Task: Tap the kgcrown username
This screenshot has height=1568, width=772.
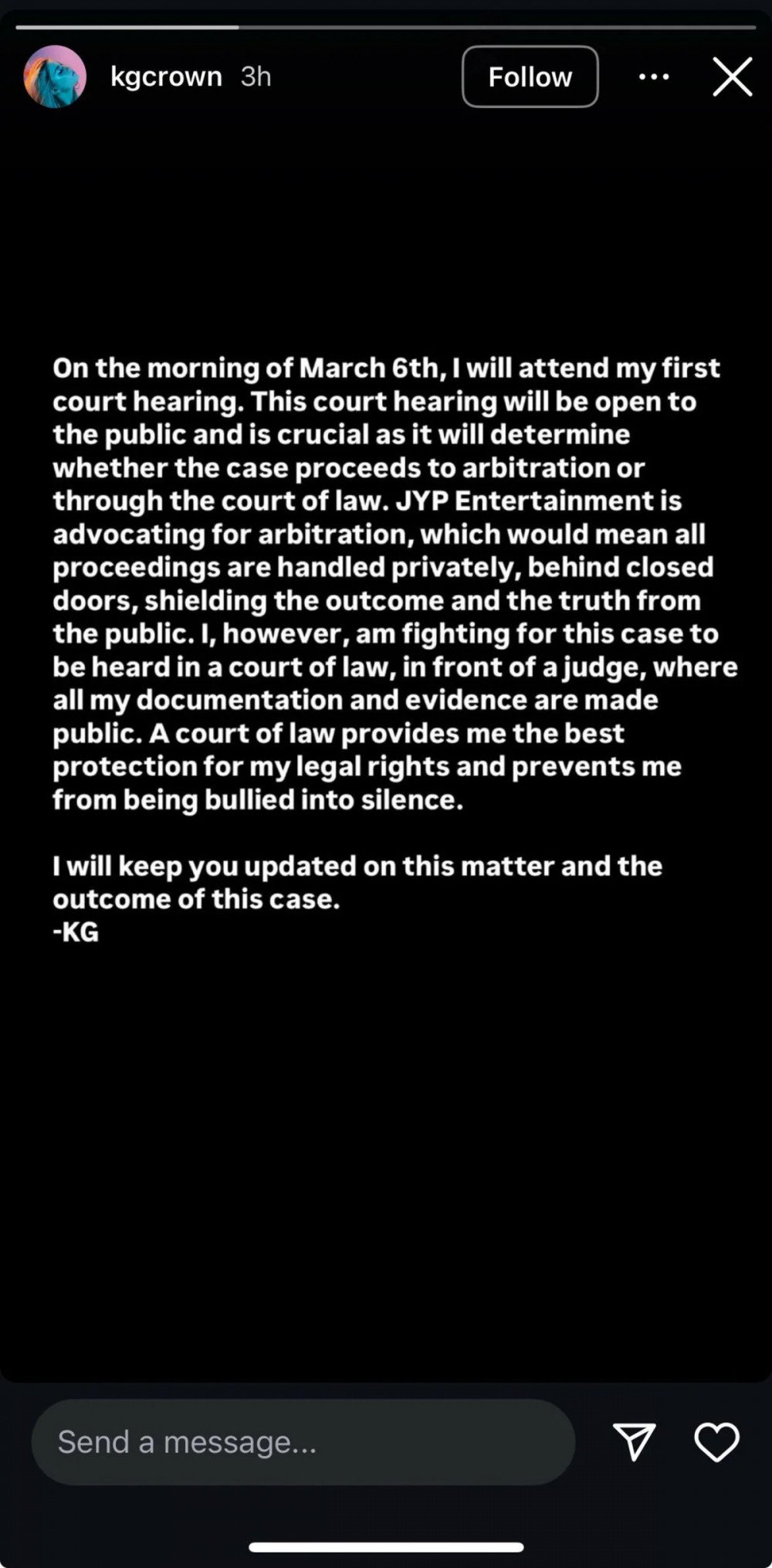Action: (166, 76)
